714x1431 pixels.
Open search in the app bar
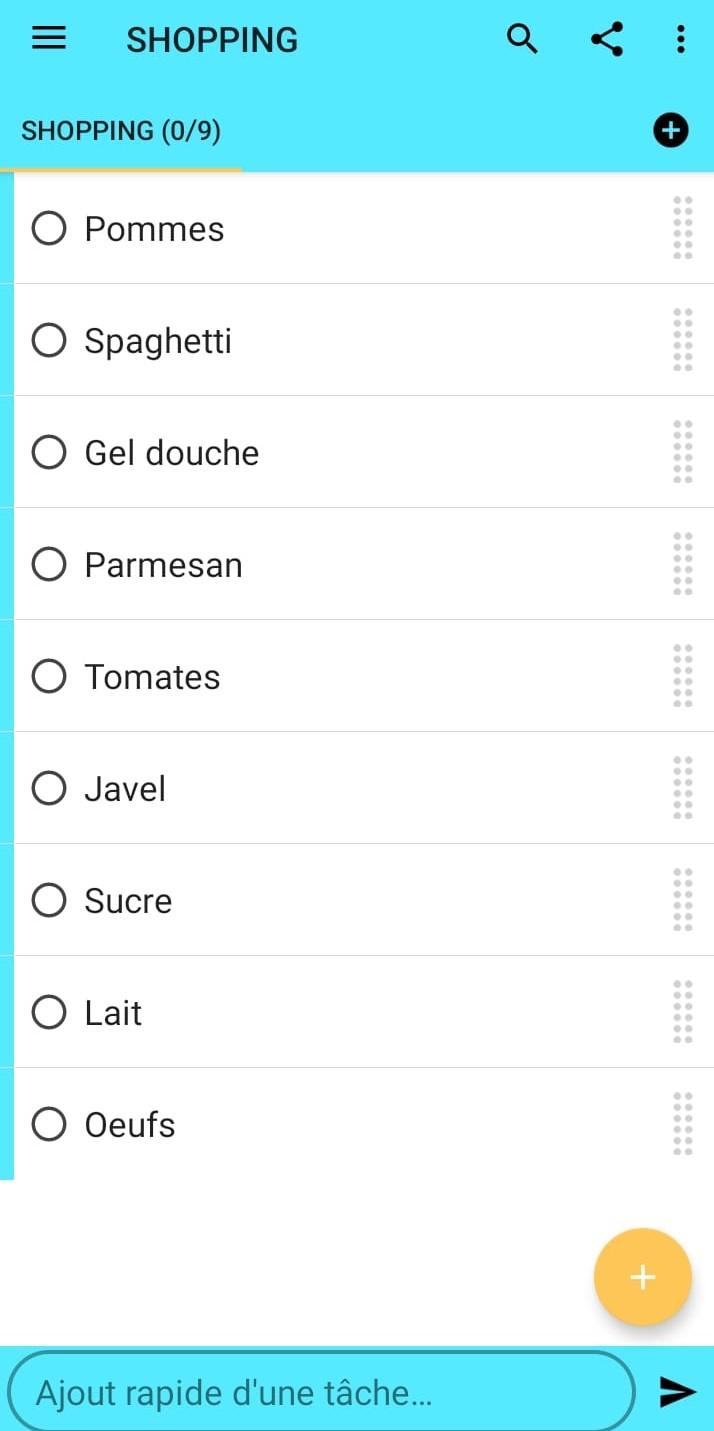coord(522,39)
